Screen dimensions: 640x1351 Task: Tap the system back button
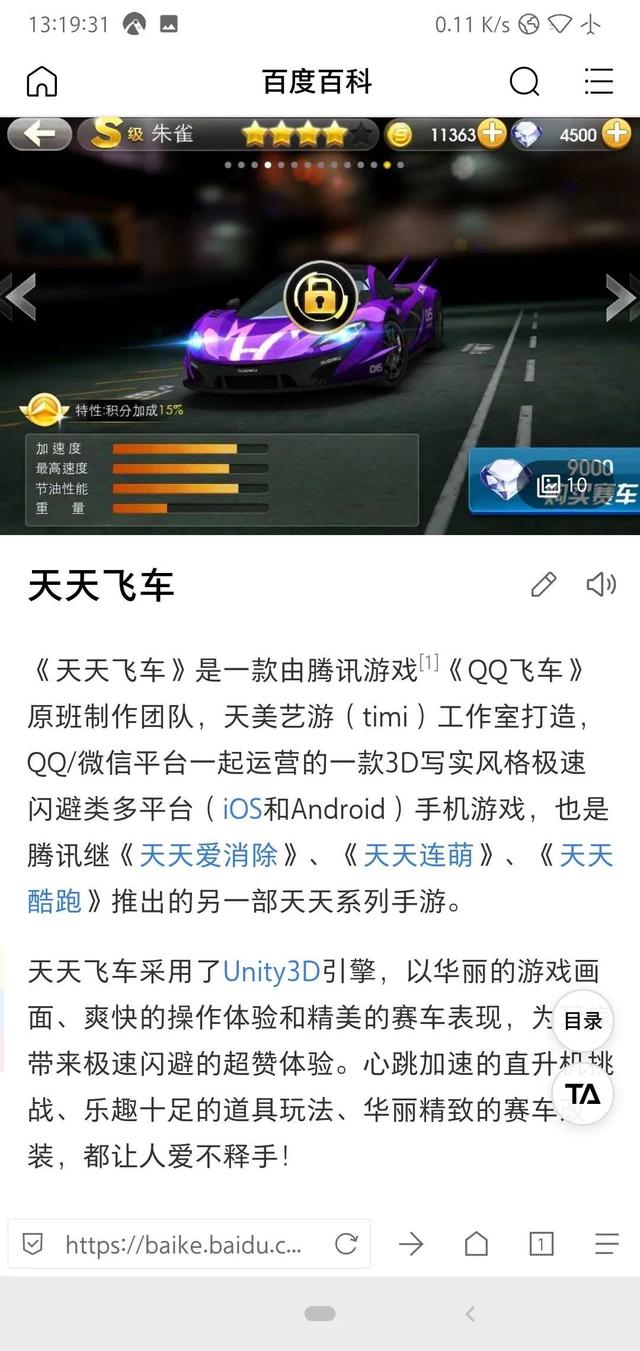coord(470,1314)
